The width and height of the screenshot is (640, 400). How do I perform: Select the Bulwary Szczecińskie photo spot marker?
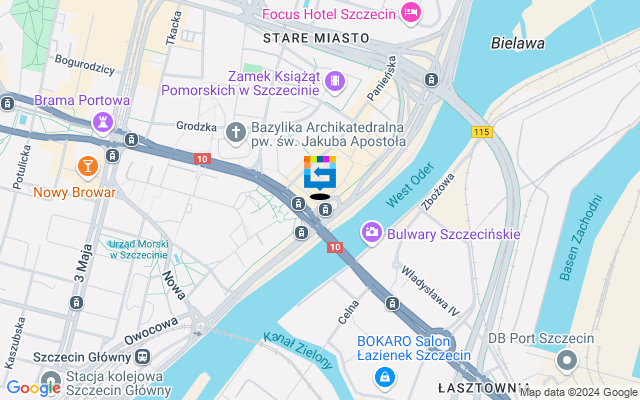(x=372, y=232)
